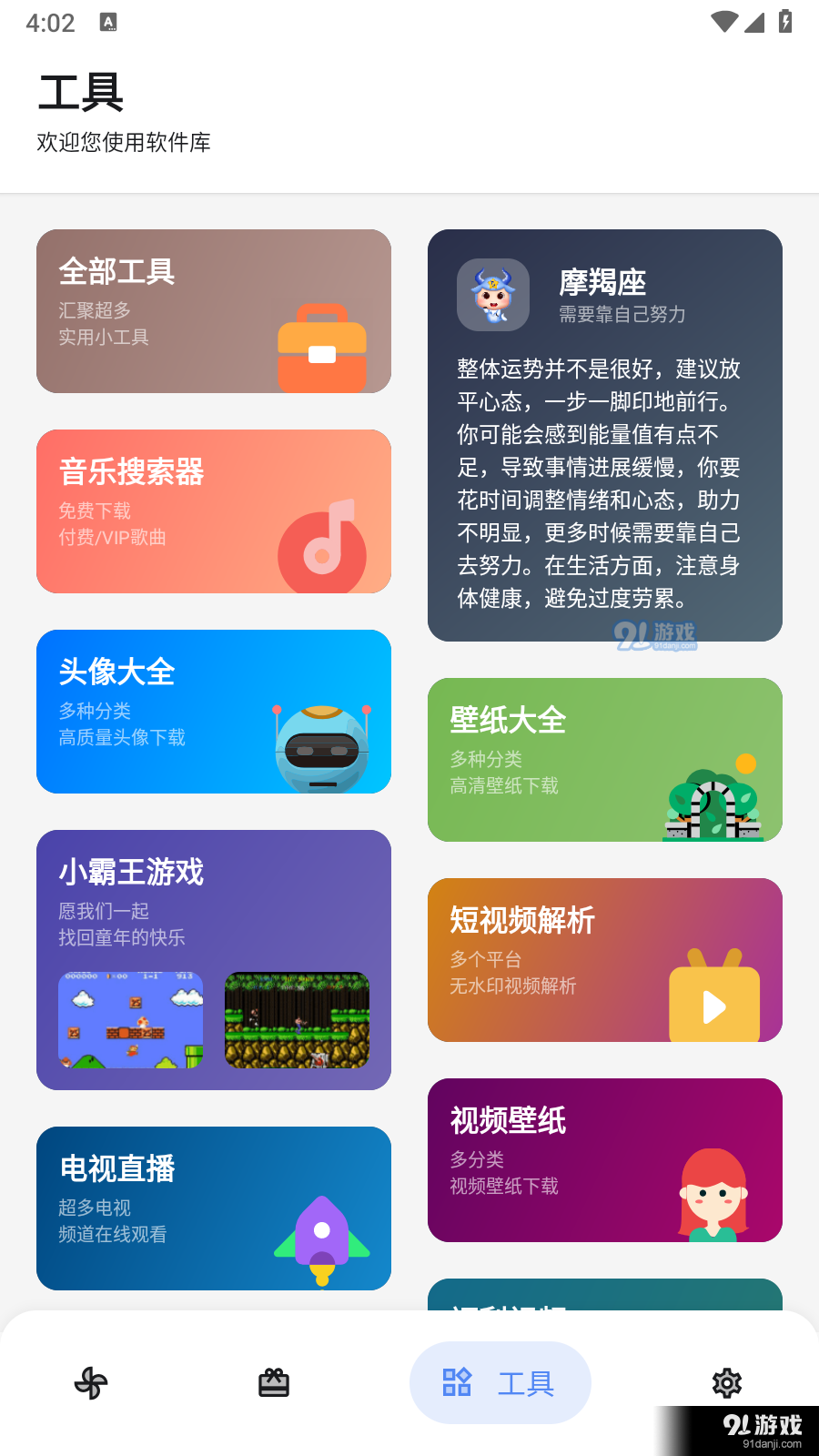Screen dimensions: 819x1456
Task: Select the pinwheel icon in bottom navigation
Action: (x=91, y=1382)
